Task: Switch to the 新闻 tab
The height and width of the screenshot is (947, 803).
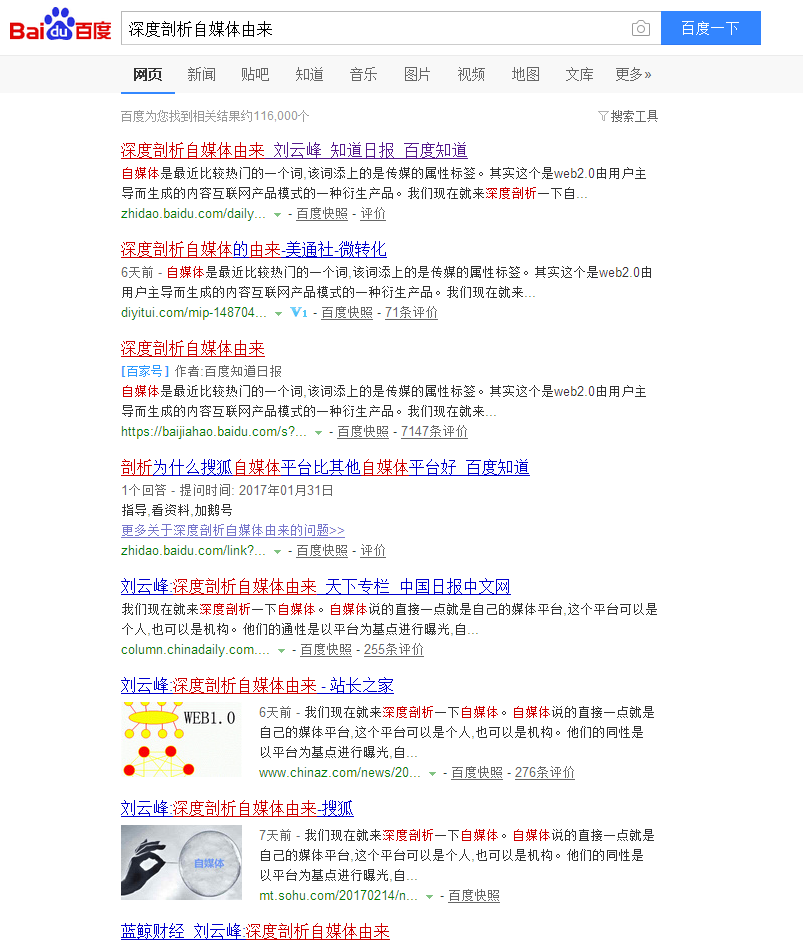Action: pos(201,74)
